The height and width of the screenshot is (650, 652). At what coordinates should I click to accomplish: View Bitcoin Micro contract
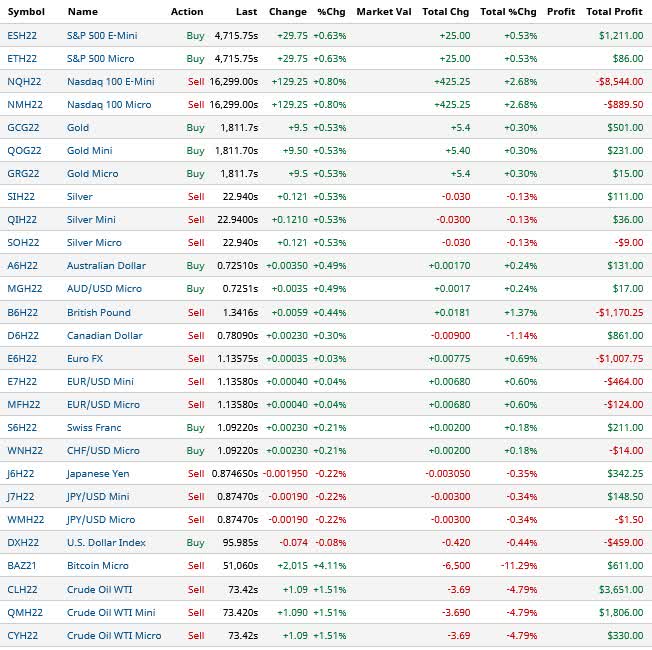click(99, 566)
